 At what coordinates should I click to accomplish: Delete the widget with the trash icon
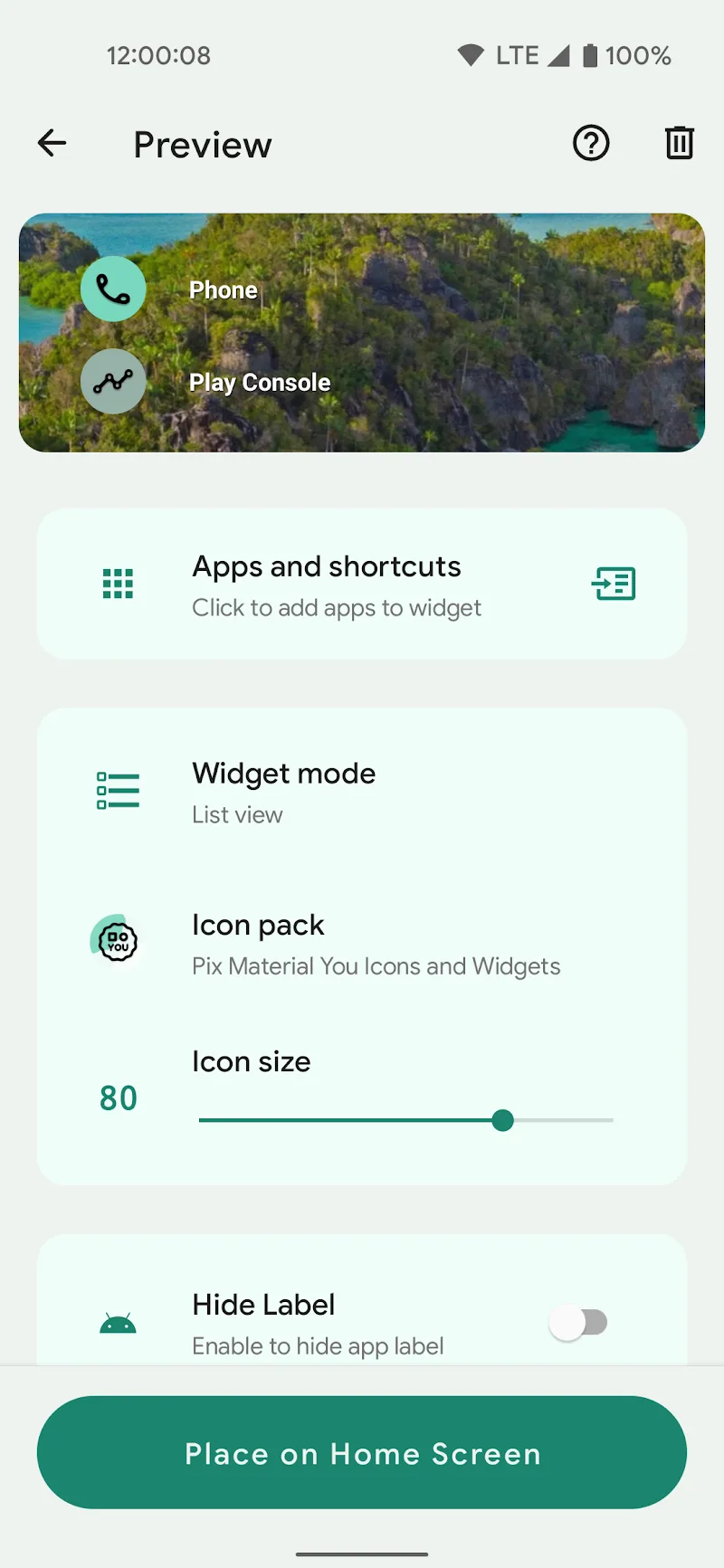(x=679, y=143)
